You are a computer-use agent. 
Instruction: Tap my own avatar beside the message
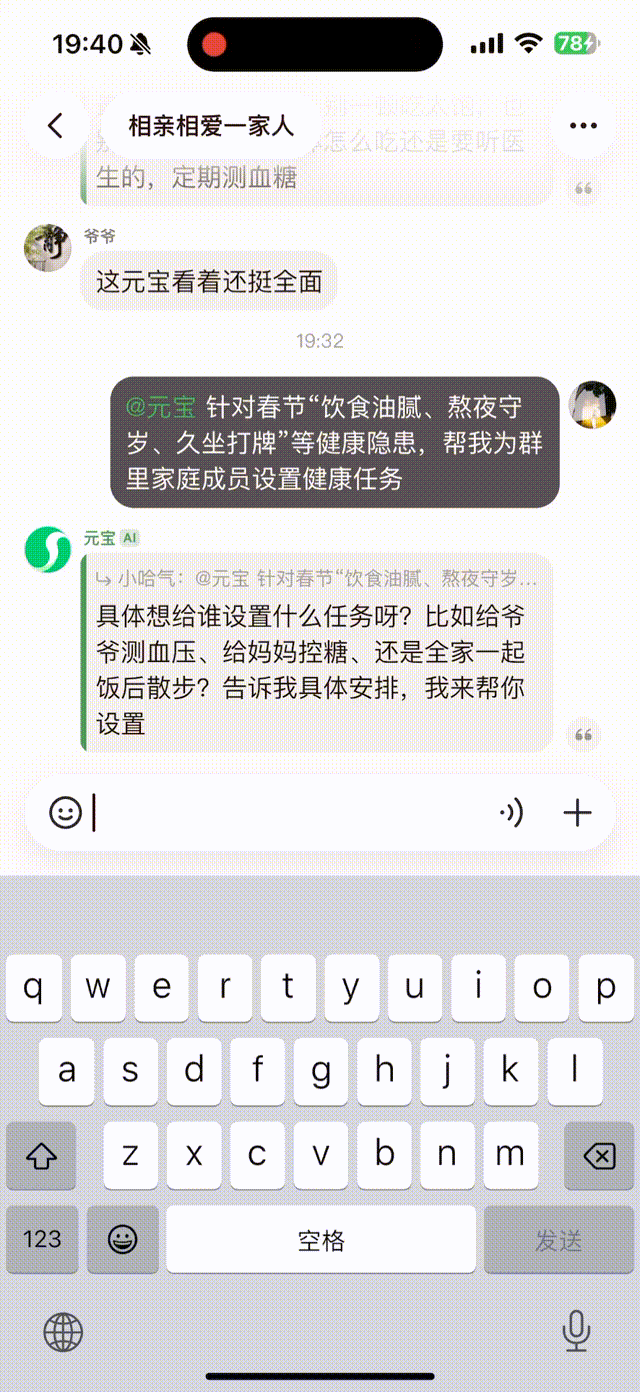pyautogui.click(x=592, y=405)
